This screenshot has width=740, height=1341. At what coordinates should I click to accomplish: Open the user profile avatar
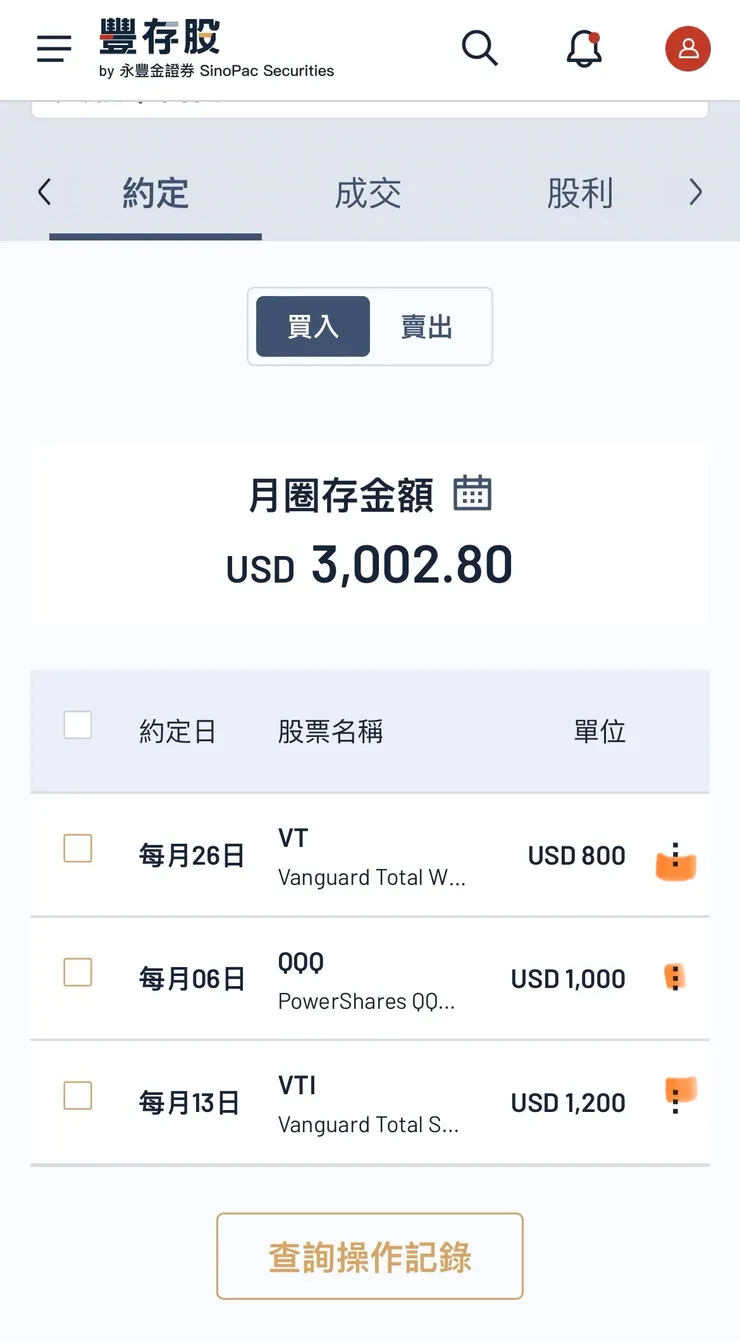tap(688, 48)
